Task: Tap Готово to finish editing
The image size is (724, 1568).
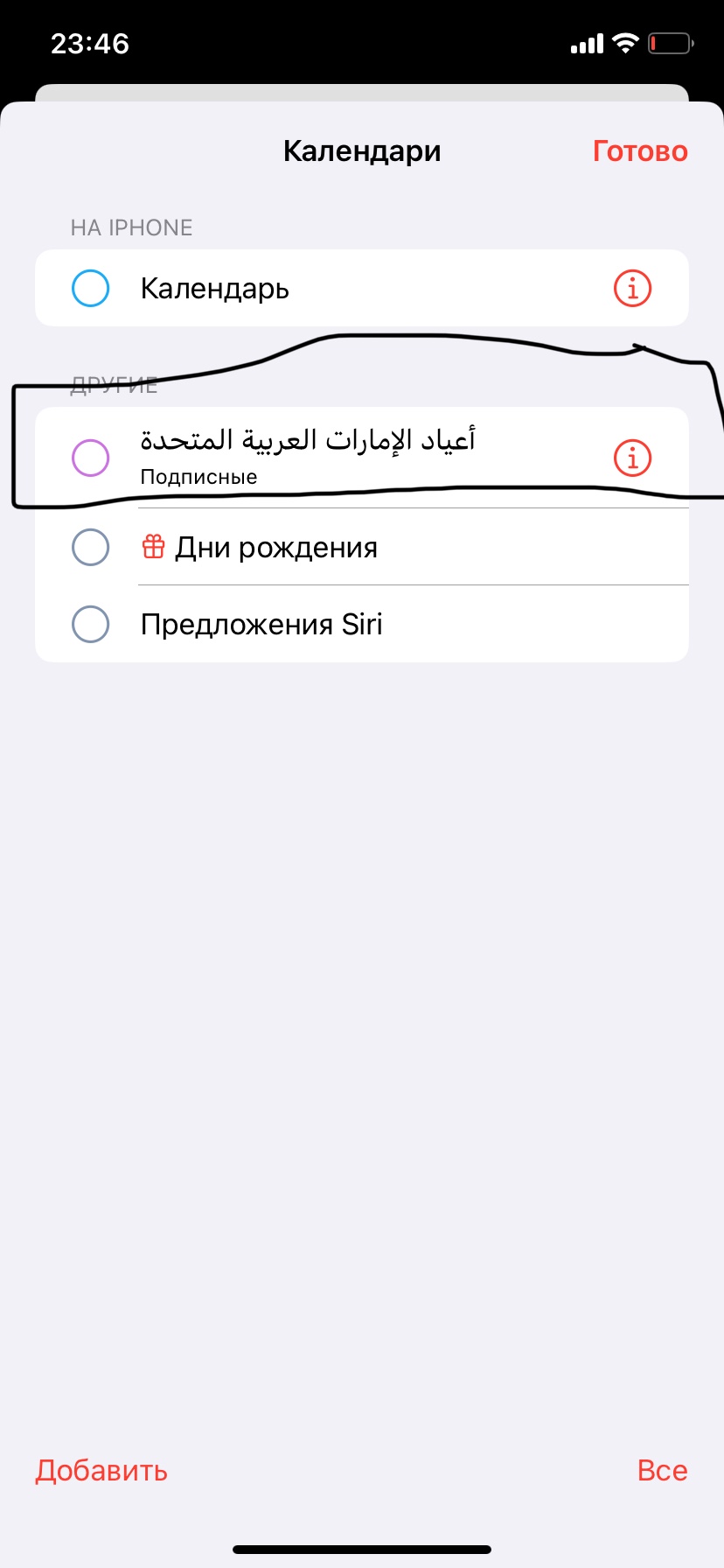Action: 640,150
